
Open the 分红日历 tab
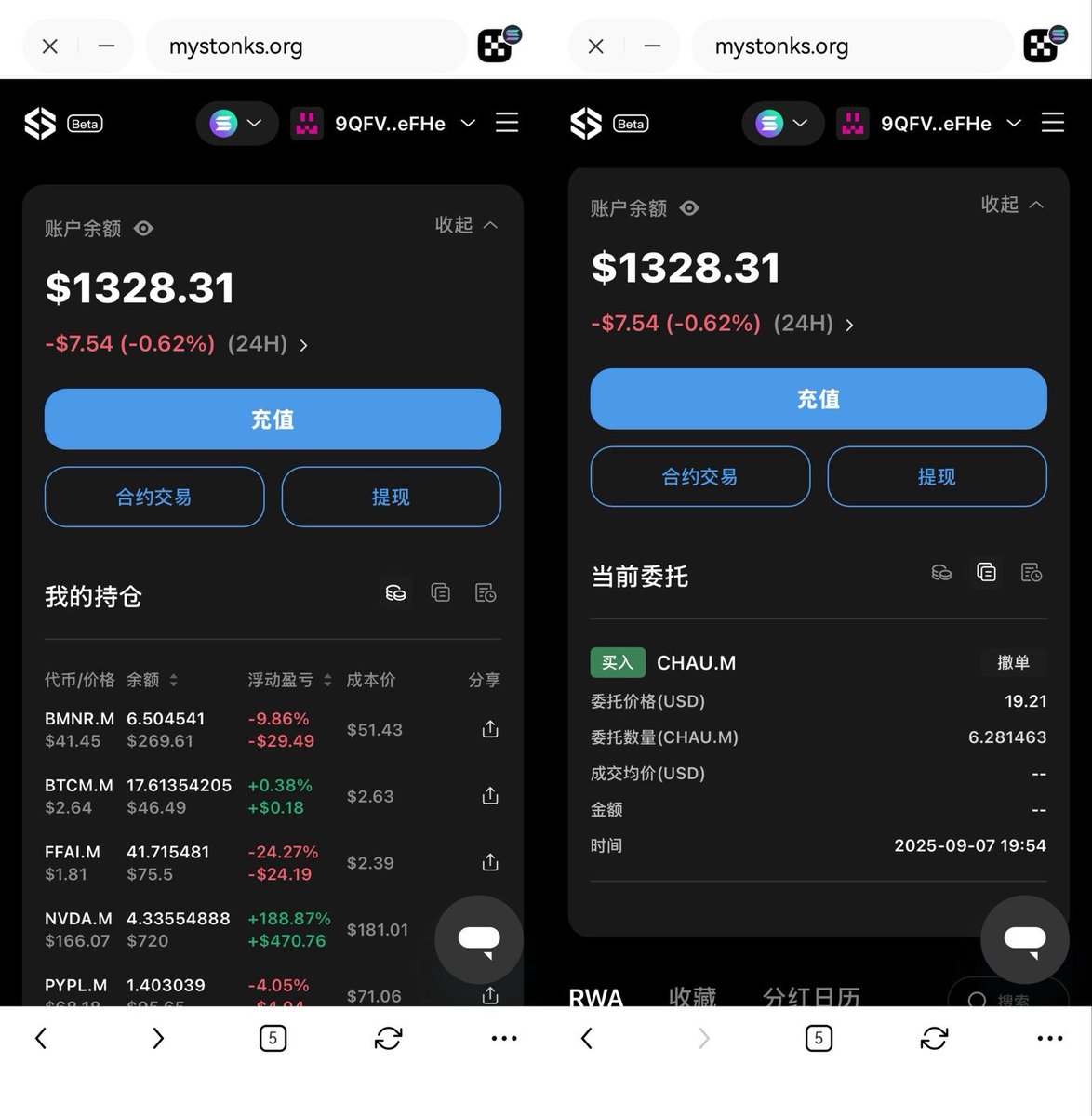tap(811, 997)
